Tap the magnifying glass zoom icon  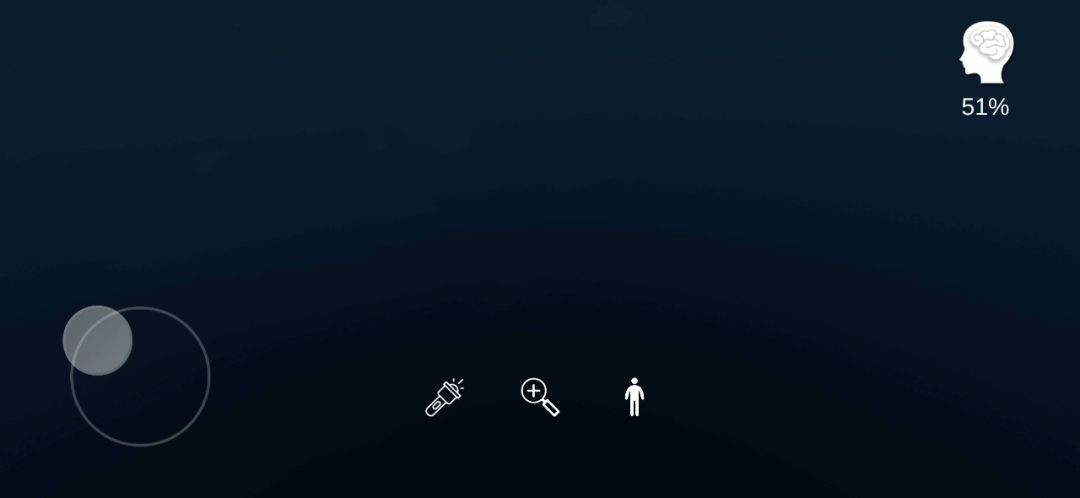pyautogui.click(x=539, y=396)
